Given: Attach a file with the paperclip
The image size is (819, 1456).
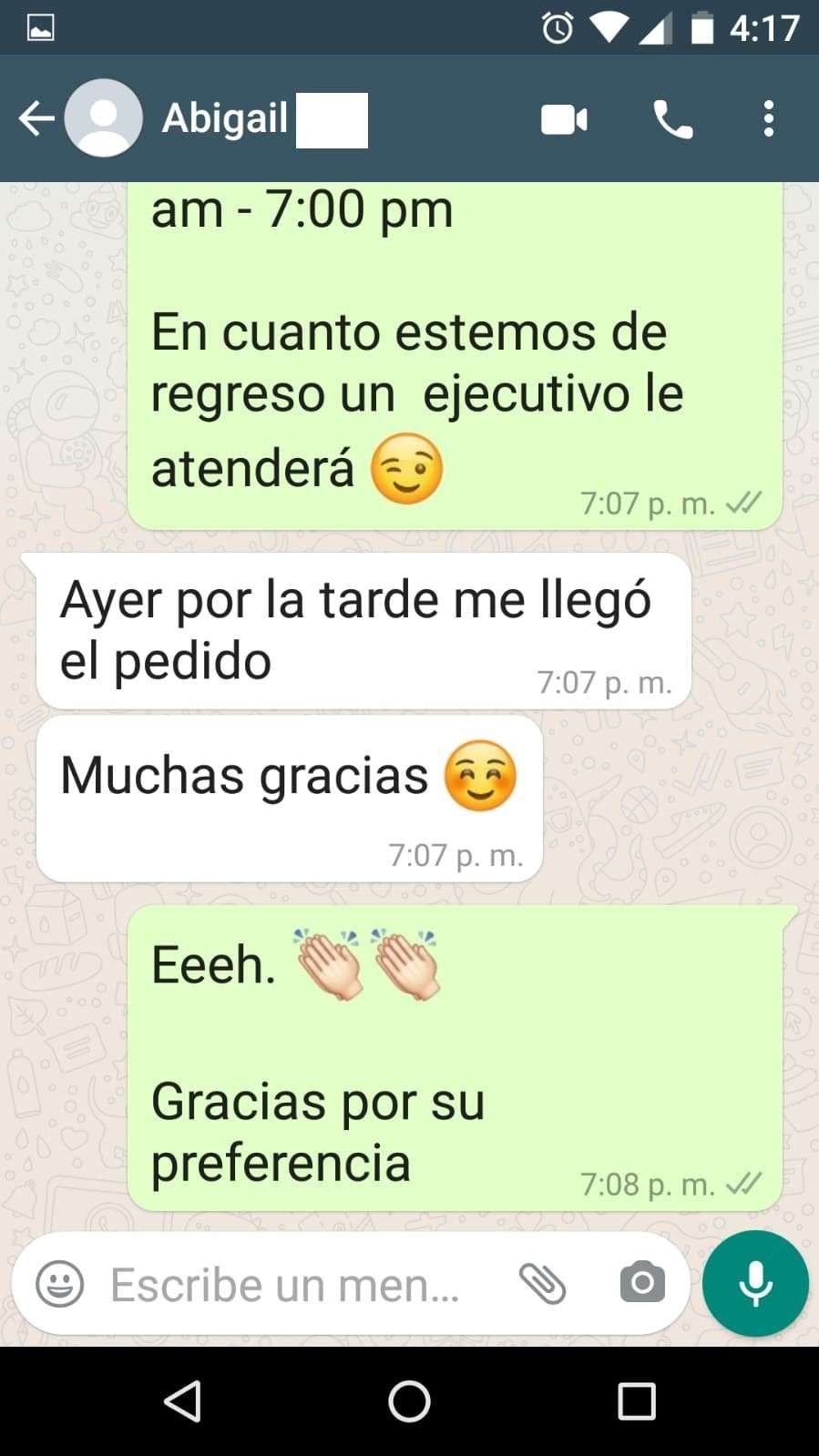Looking at the screenshot, I should click(543, 1284).
